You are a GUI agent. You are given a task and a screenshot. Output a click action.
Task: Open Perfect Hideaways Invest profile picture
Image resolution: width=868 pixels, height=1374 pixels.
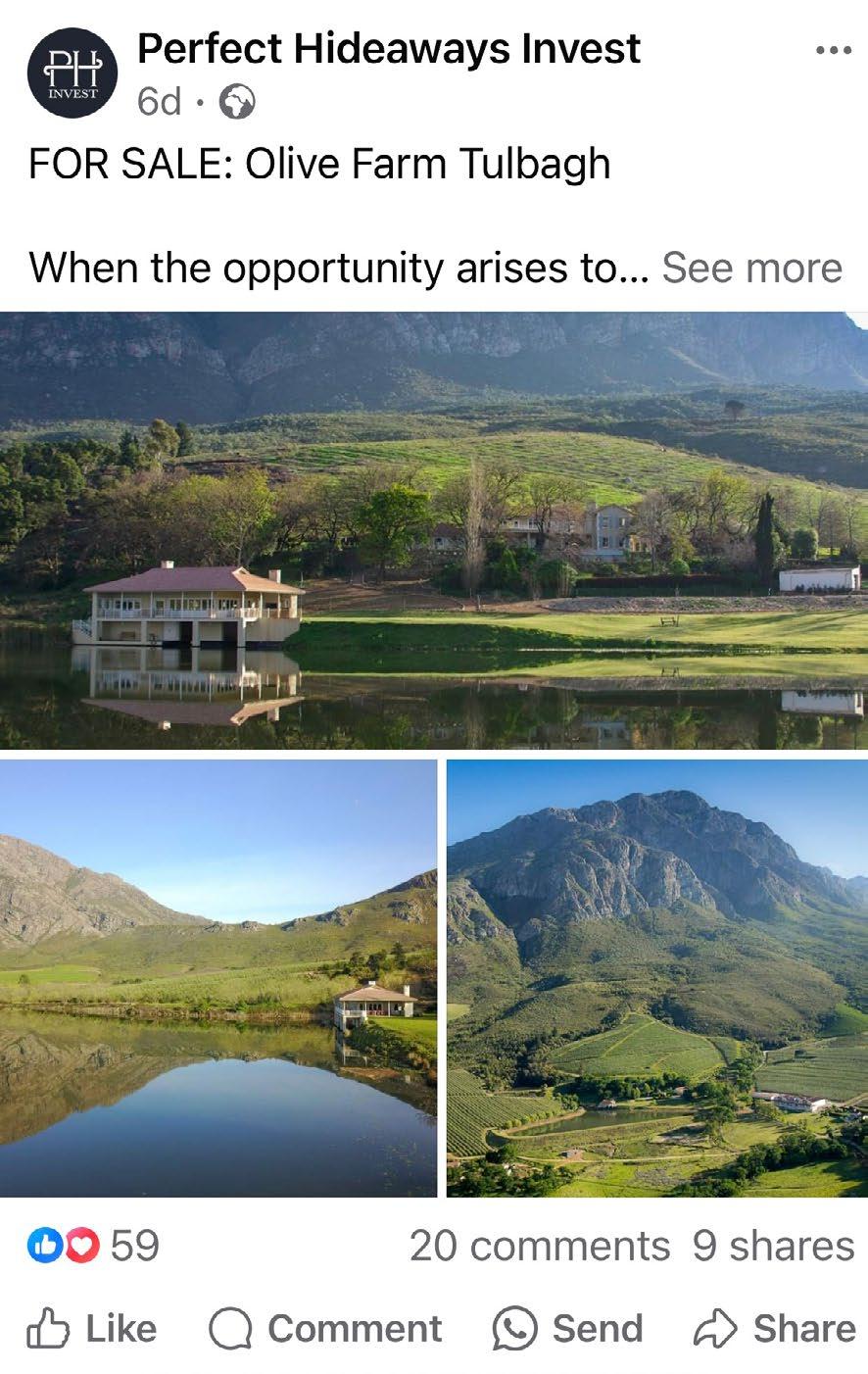pos(72,74)
